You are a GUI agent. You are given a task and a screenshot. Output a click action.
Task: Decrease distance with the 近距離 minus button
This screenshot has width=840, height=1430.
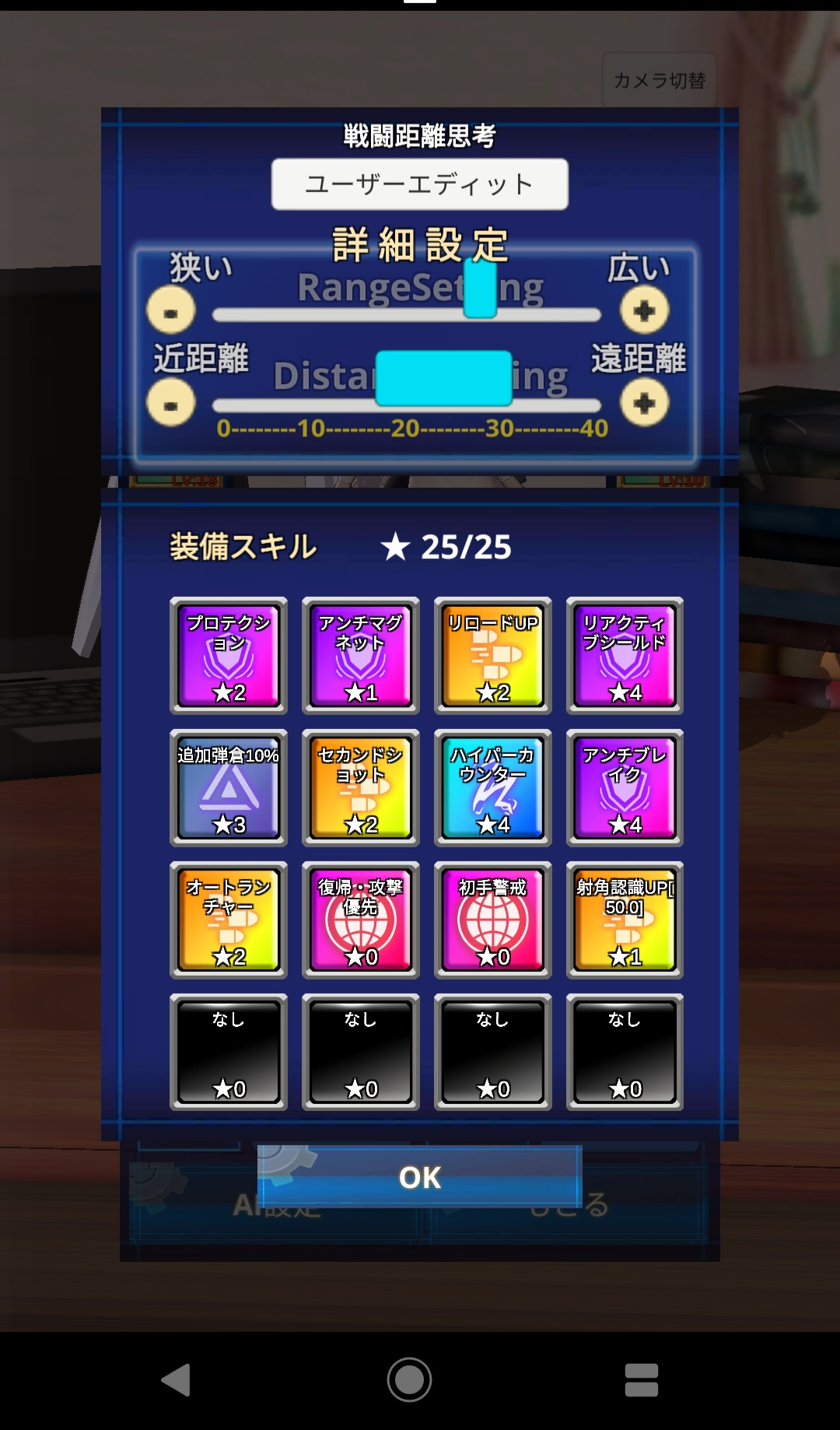pos(171,403)
